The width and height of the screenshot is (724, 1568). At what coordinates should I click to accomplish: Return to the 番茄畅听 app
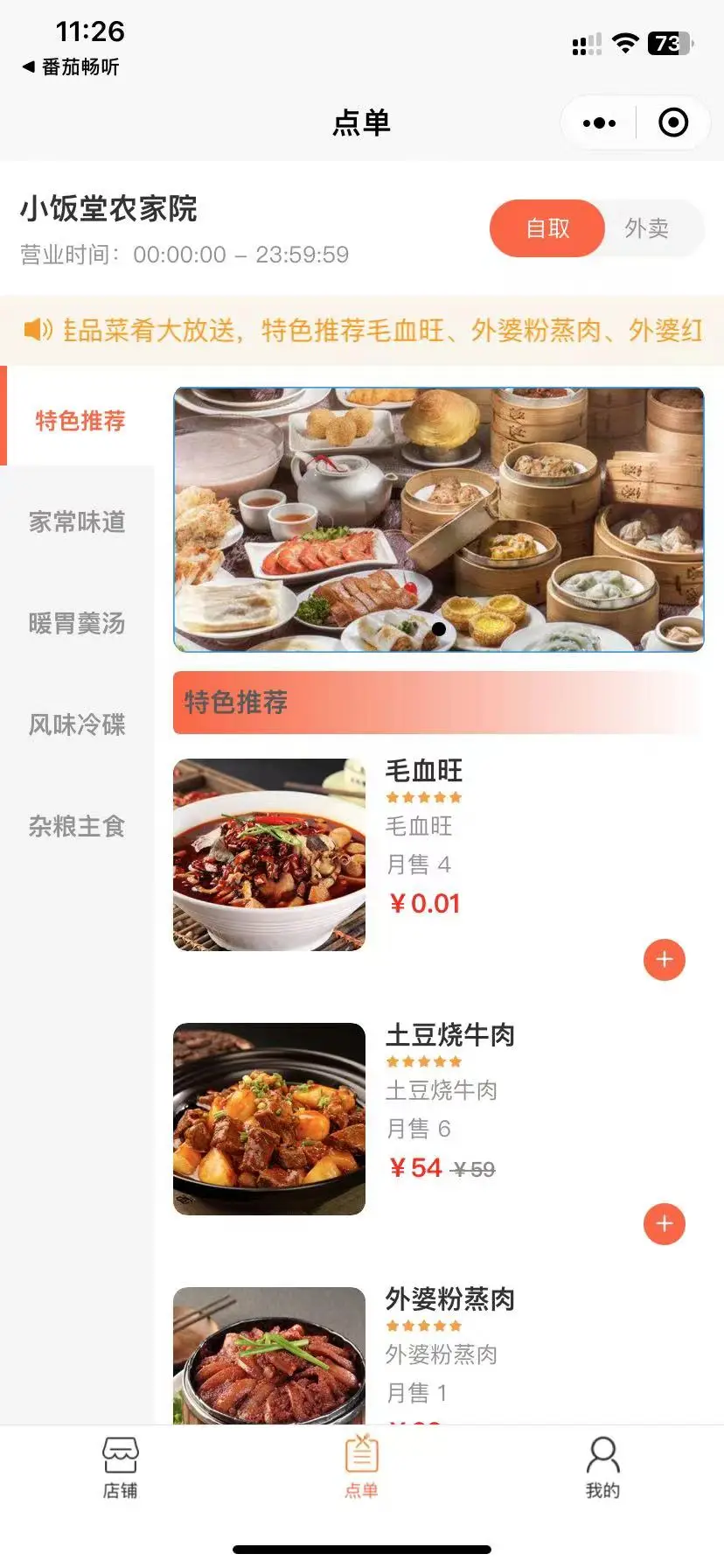click(72, 67)
